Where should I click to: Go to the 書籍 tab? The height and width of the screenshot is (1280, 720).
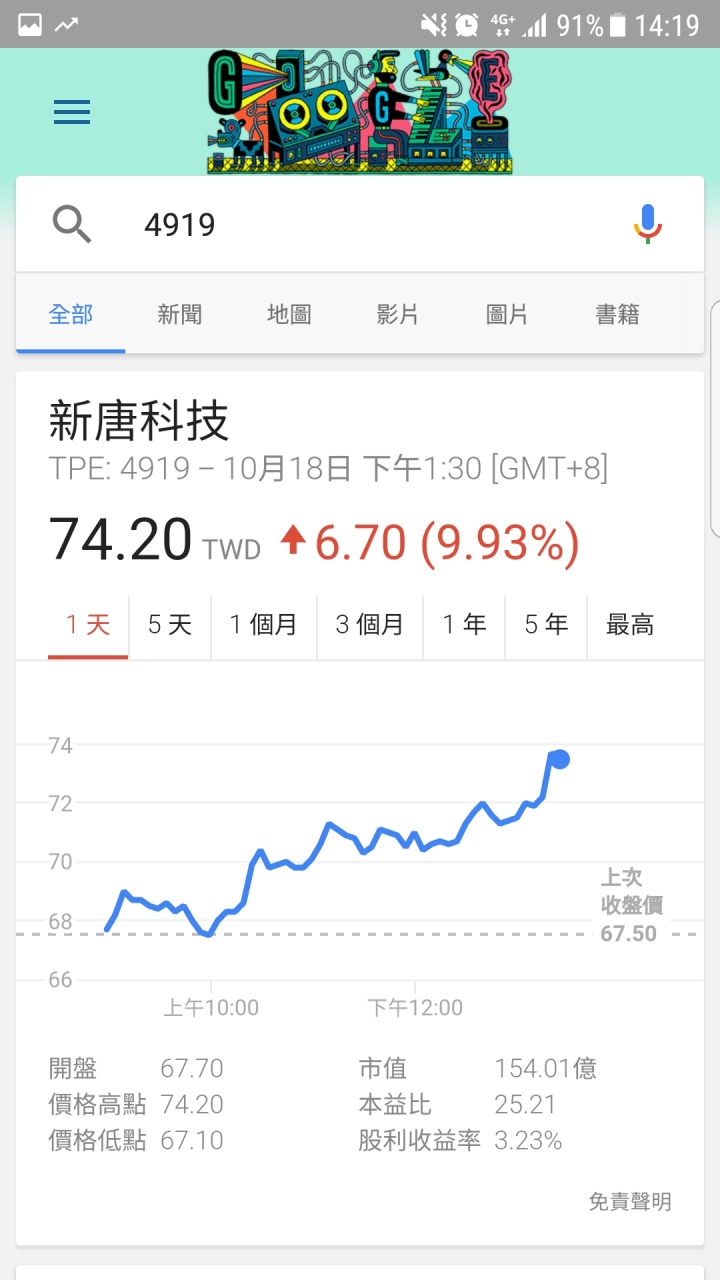(617, 315)
